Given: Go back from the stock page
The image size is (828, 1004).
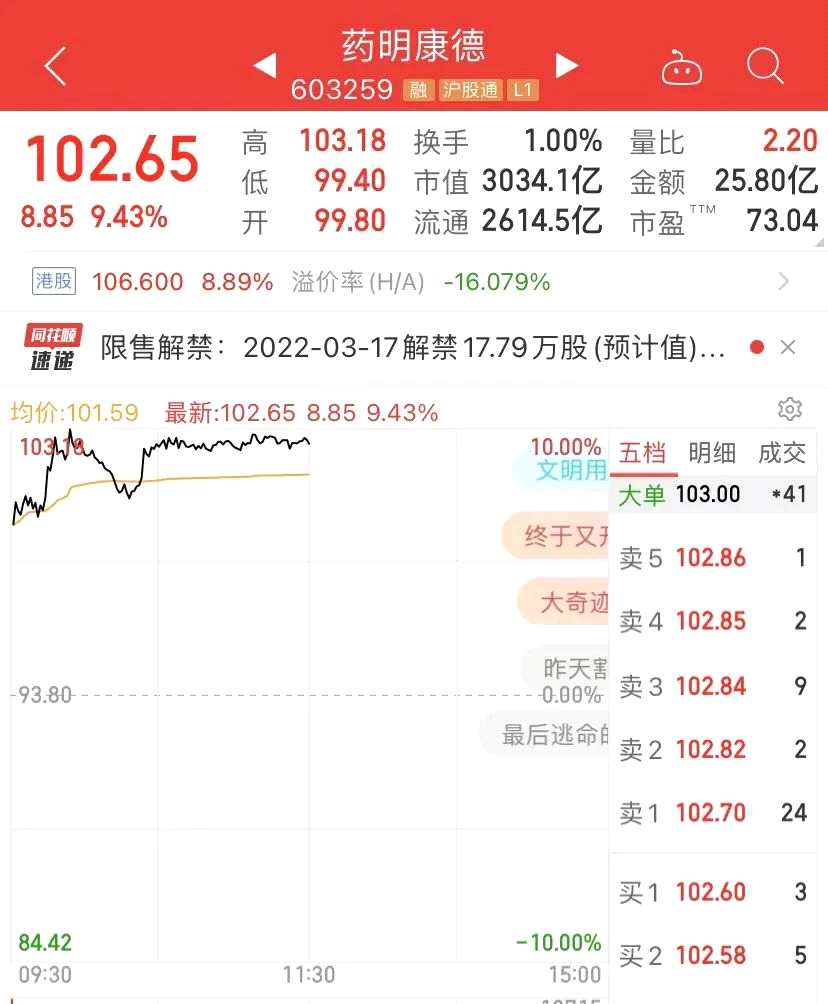Looking at the screenshot, I should point(56,67).
